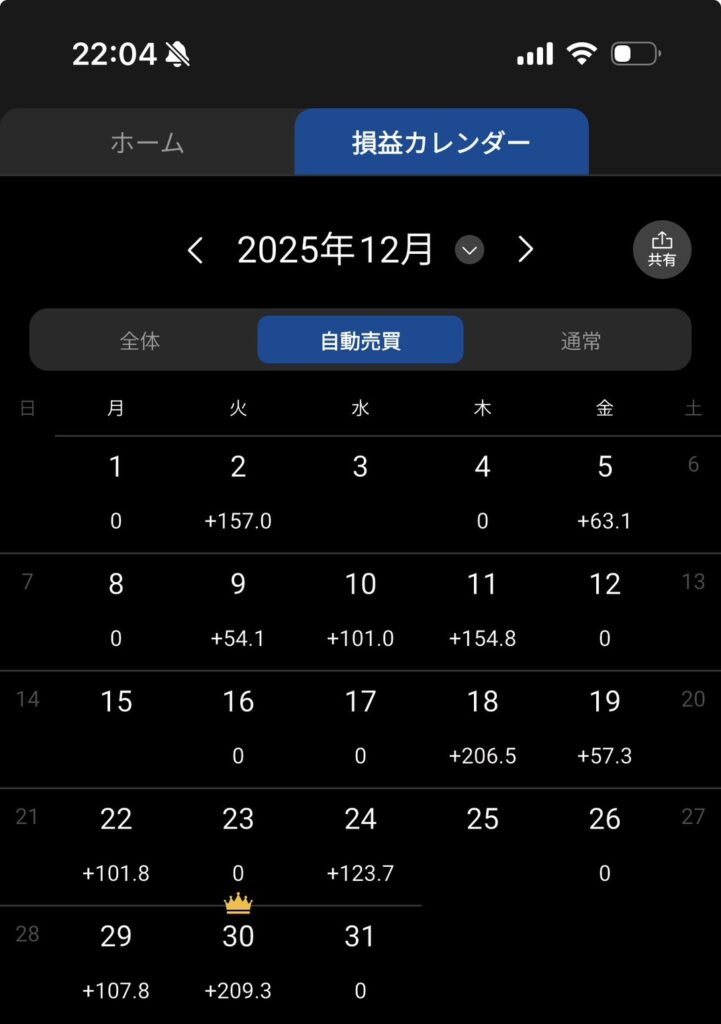The height and width of the screenshot is (1024, 721).
Task: Open December 11 with +154.8
Action: 482,610
